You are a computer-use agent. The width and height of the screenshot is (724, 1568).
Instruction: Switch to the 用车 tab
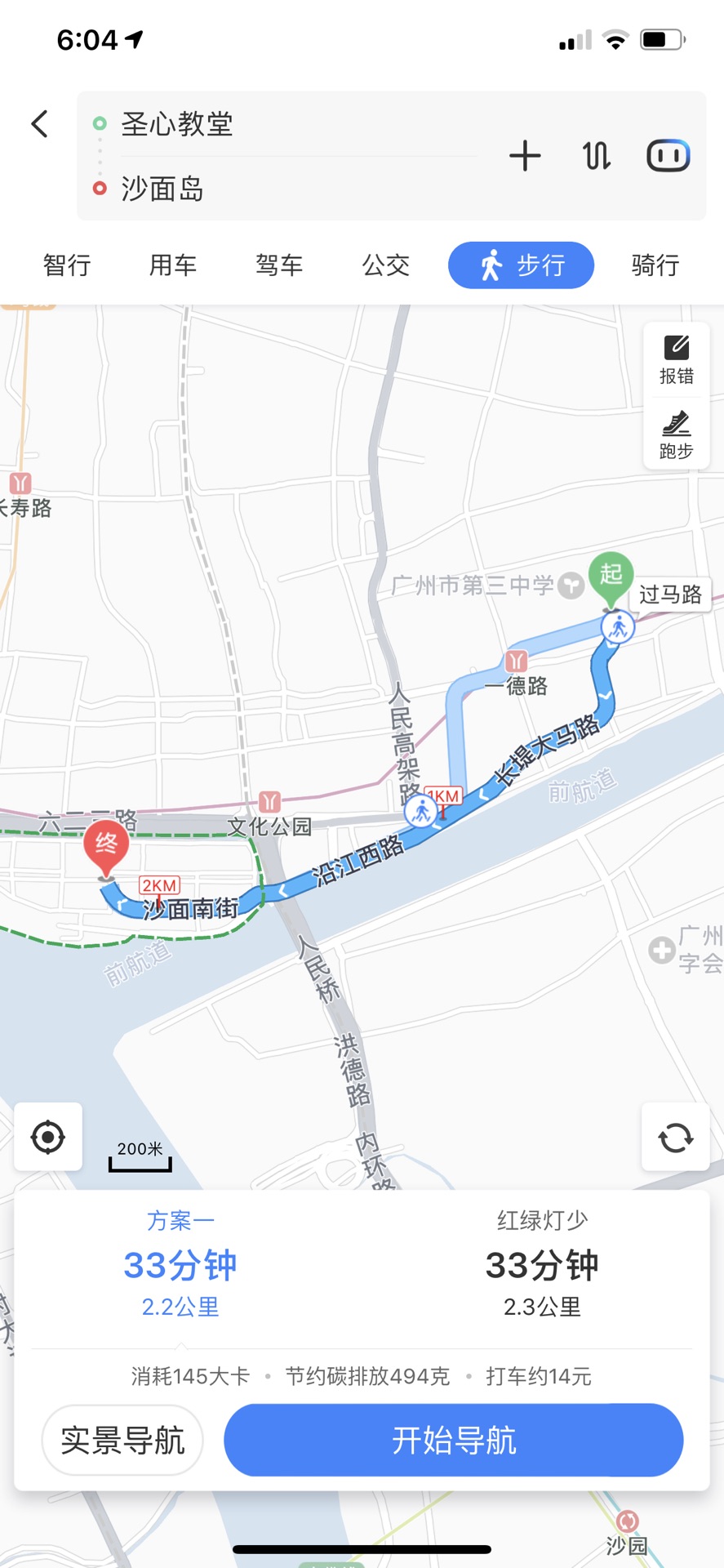click(x=173, y=265)
